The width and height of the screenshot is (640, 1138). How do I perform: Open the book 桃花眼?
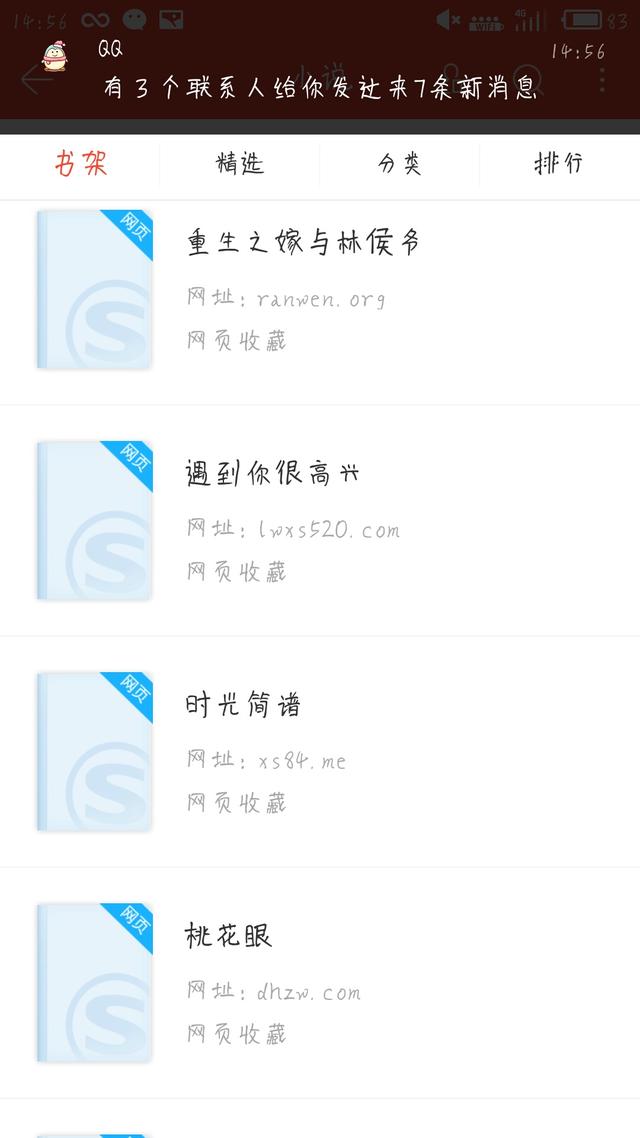(320, 983)
